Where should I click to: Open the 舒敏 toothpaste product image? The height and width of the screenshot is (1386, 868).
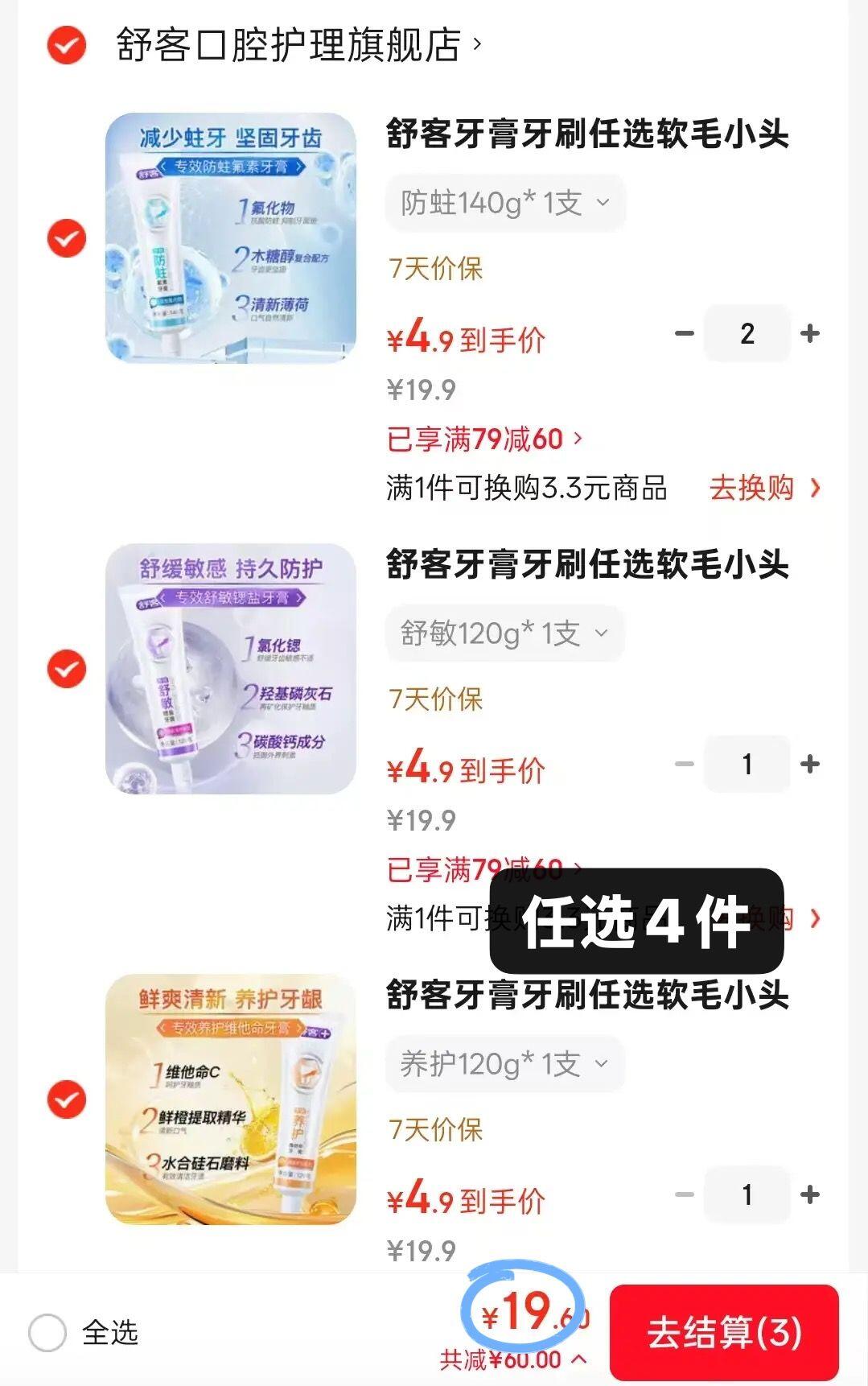[x=231, y=669]
